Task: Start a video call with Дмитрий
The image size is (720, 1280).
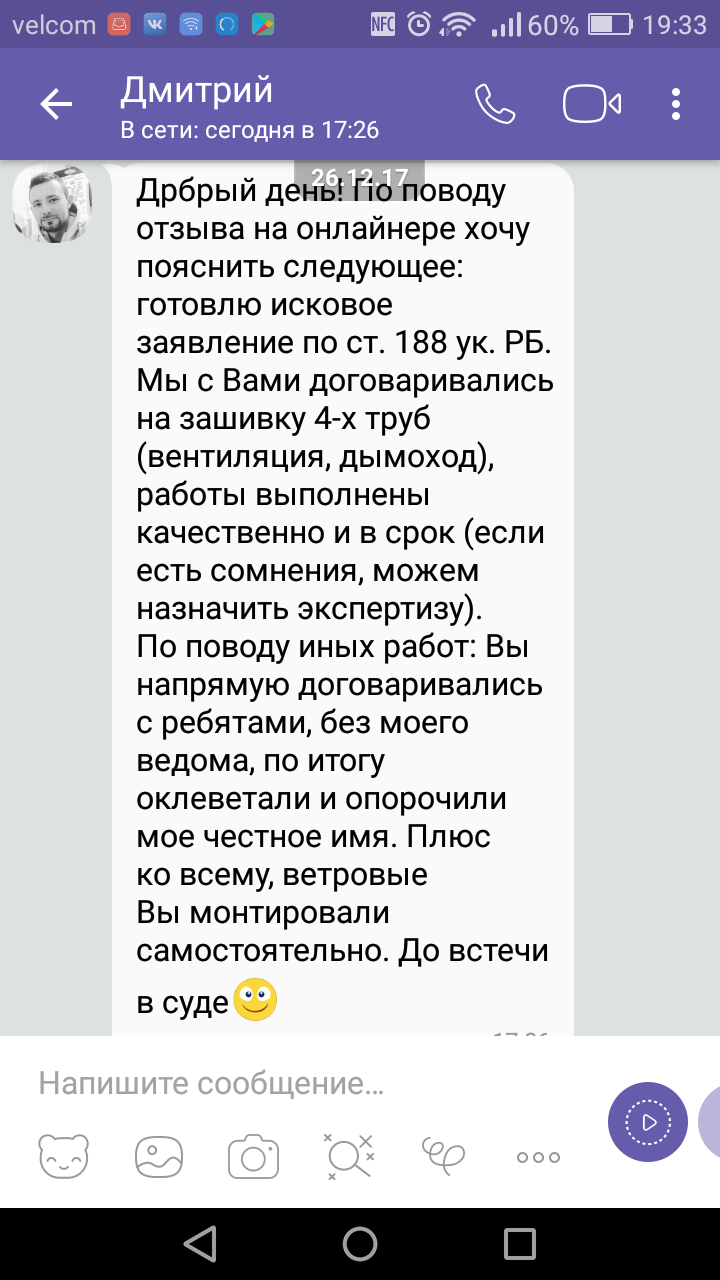Action: [x=592, y=104]
